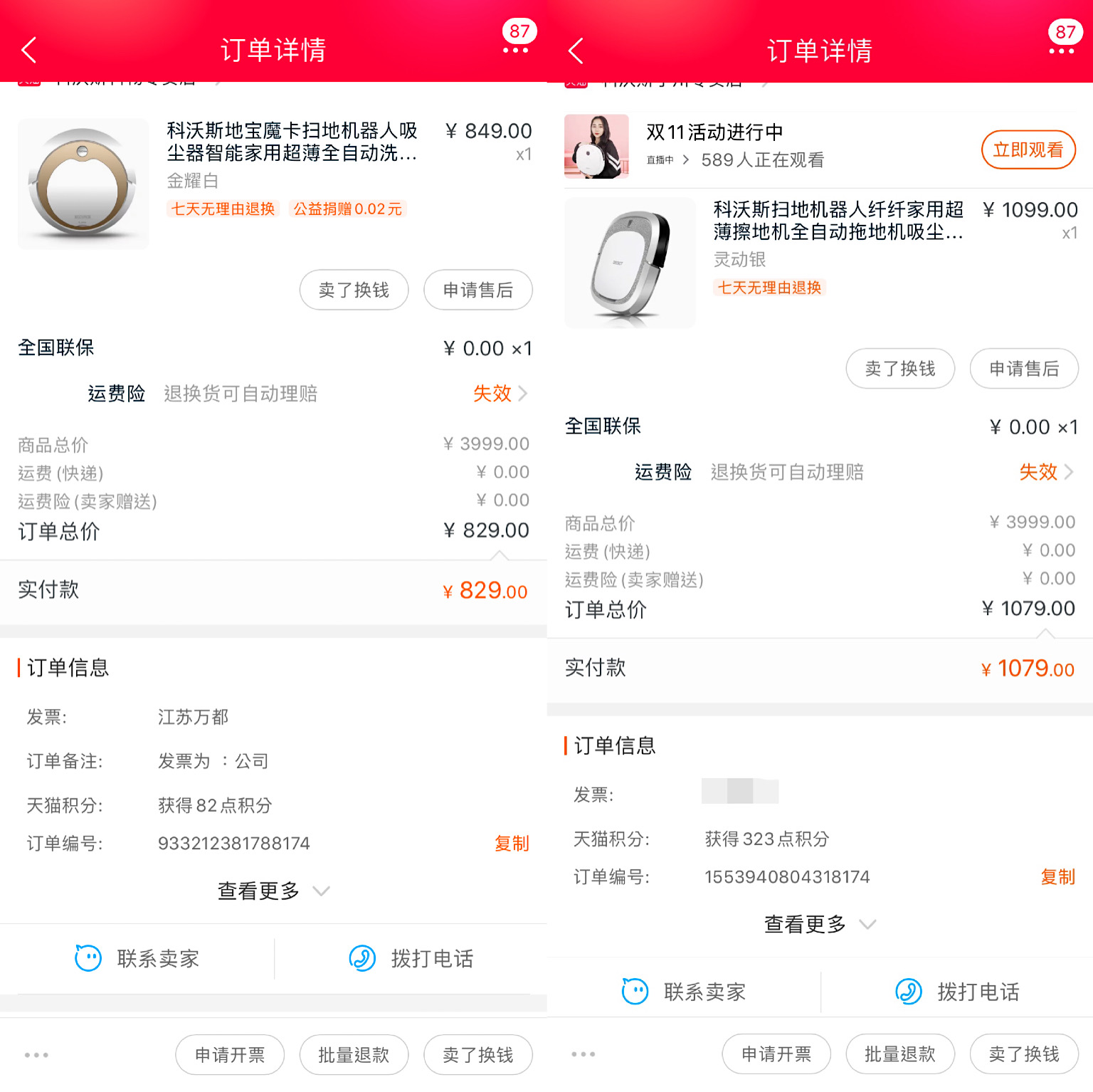Watch the 双11 live stream via 立即观看

[x=1028, y=149]
